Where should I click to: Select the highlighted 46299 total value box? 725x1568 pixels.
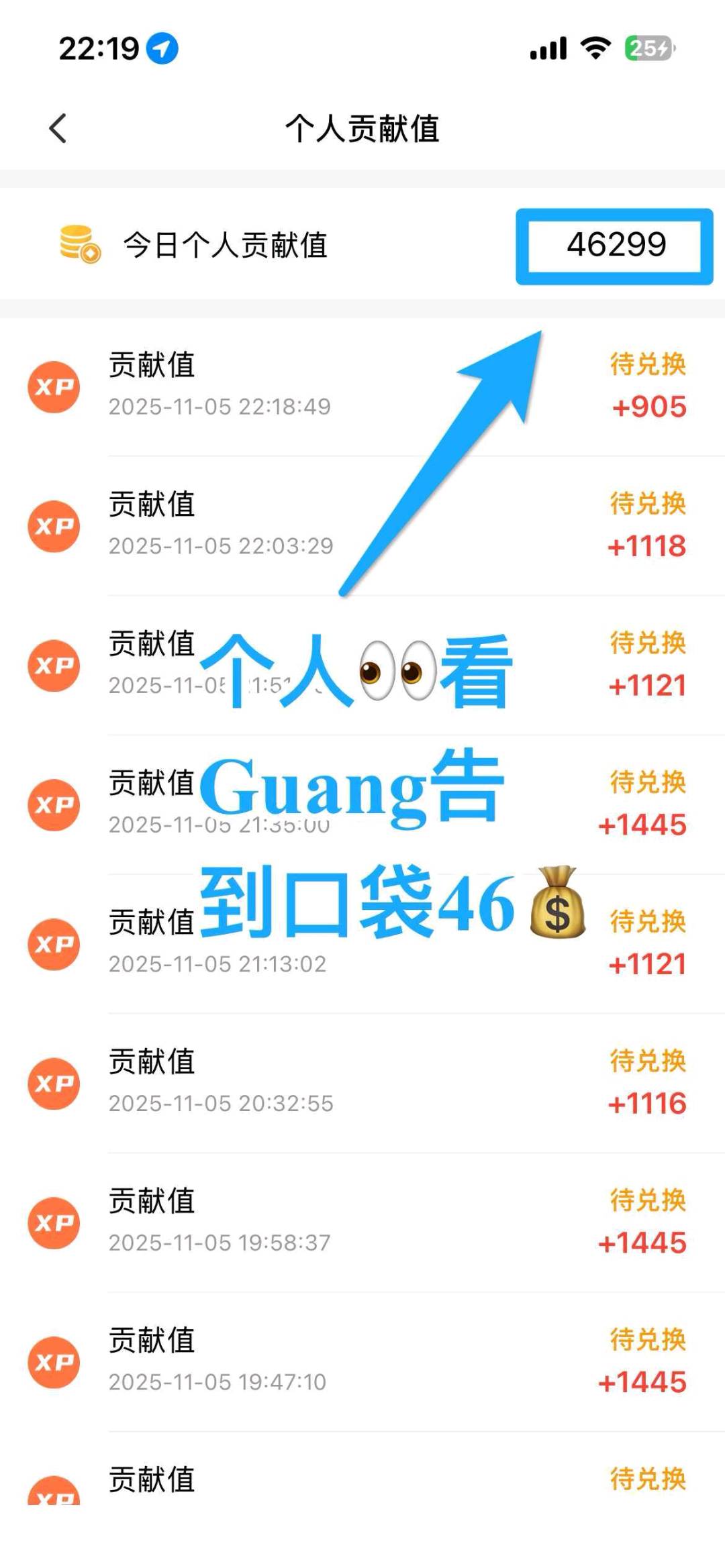[615, 245]
